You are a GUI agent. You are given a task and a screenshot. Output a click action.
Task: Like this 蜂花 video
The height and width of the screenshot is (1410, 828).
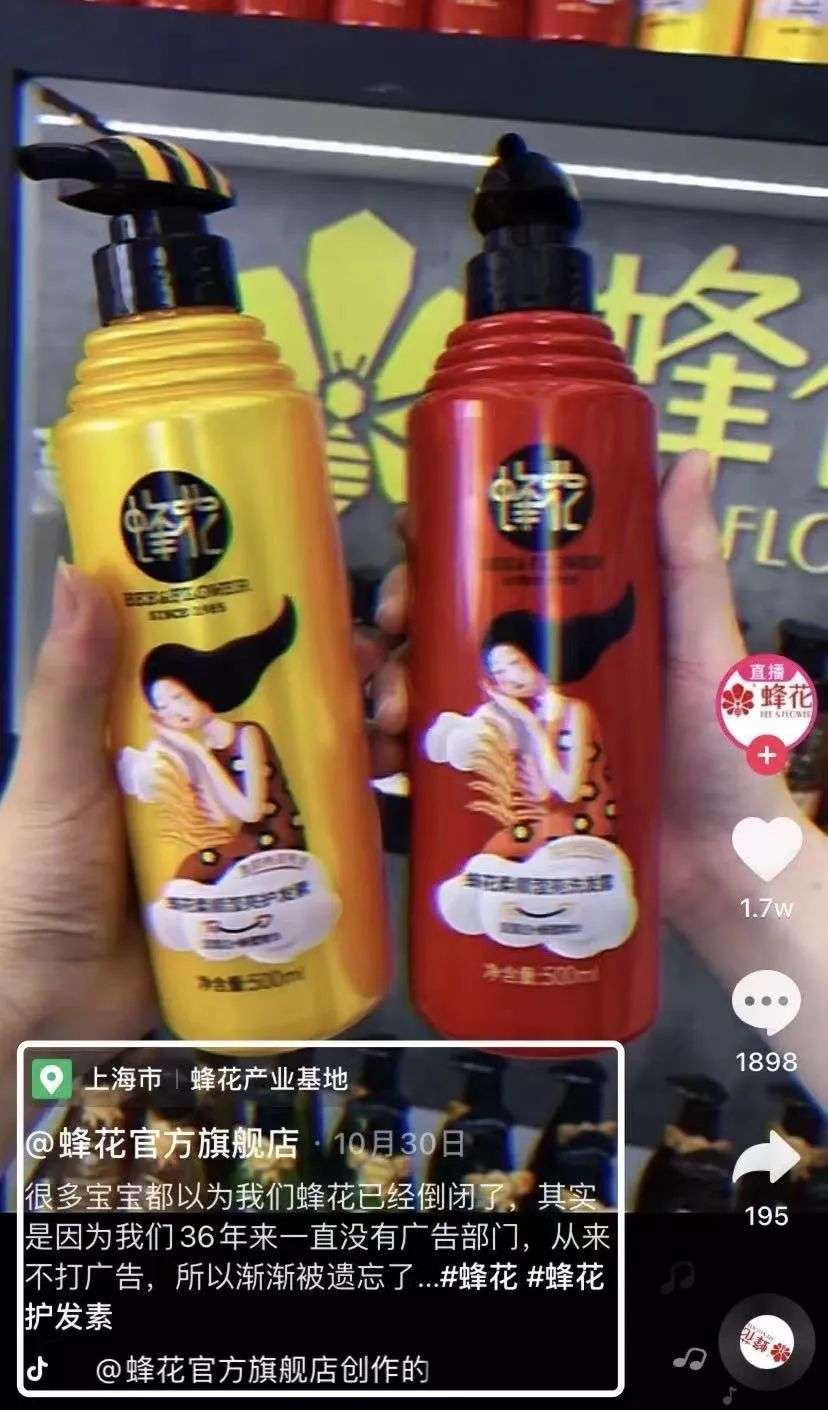tap(766, 850)
